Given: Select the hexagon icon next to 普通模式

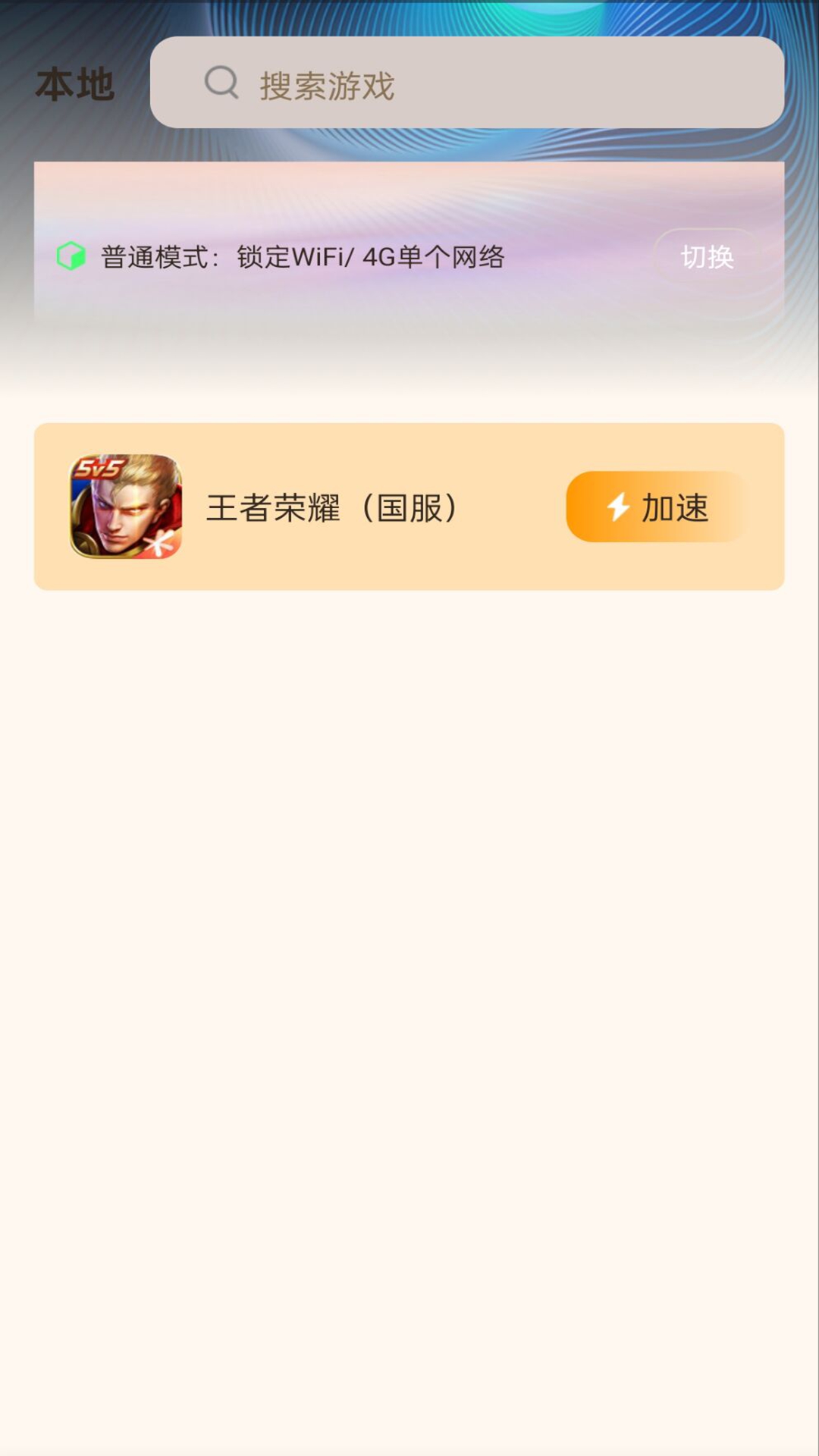Looking at the screenshot, I should (72, 257).
